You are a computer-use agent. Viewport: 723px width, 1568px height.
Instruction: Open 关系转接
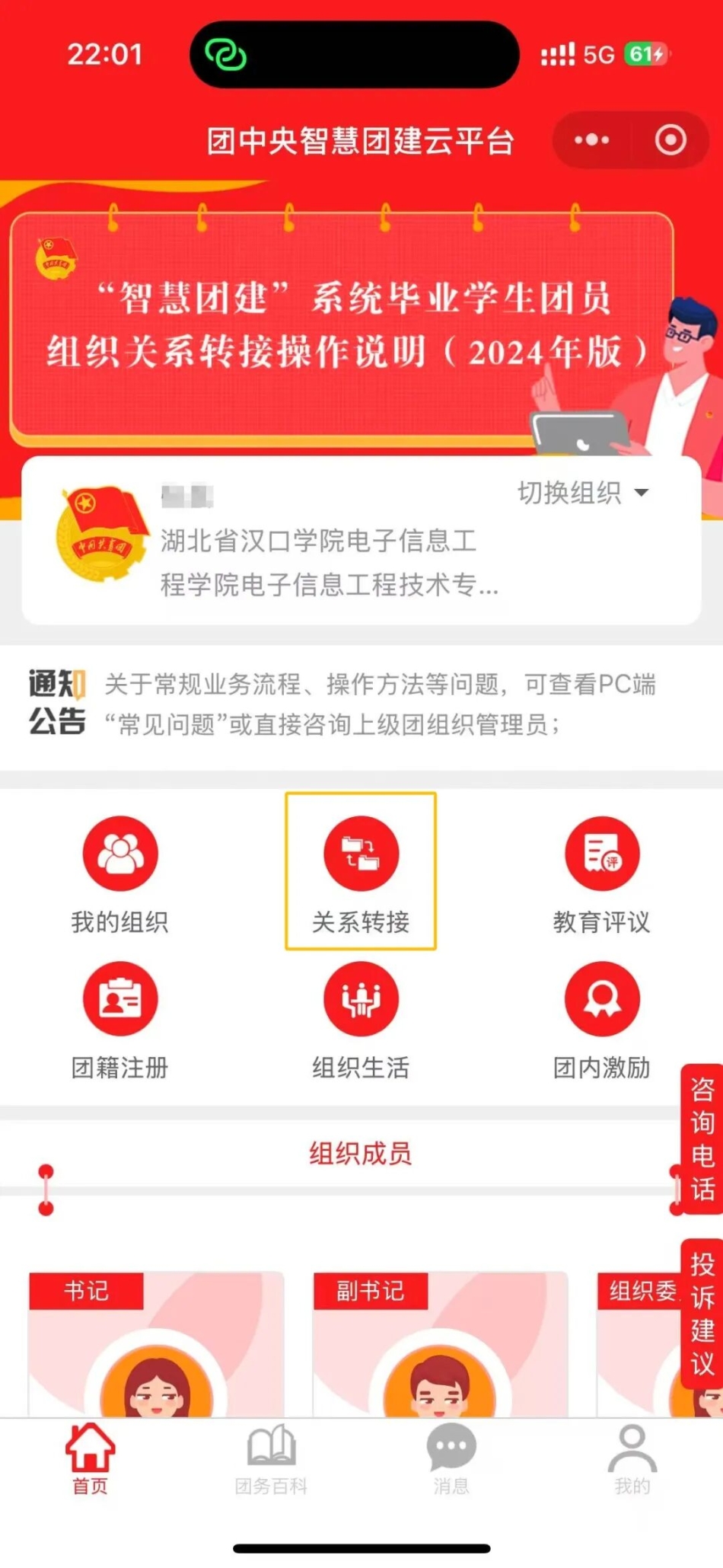click(361, 873)
